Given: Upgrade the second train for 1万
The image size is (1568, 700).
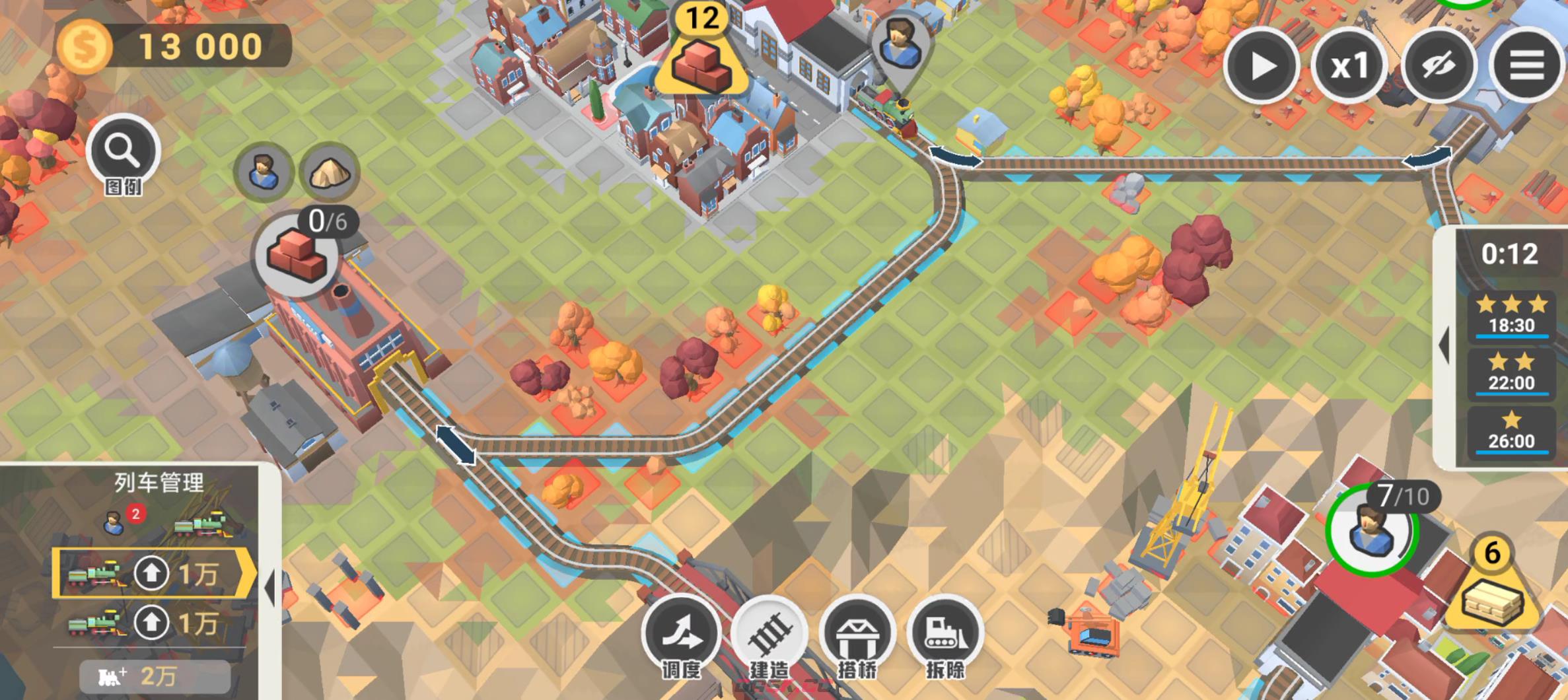Looking at the screenshot, I should coord(152,623).
